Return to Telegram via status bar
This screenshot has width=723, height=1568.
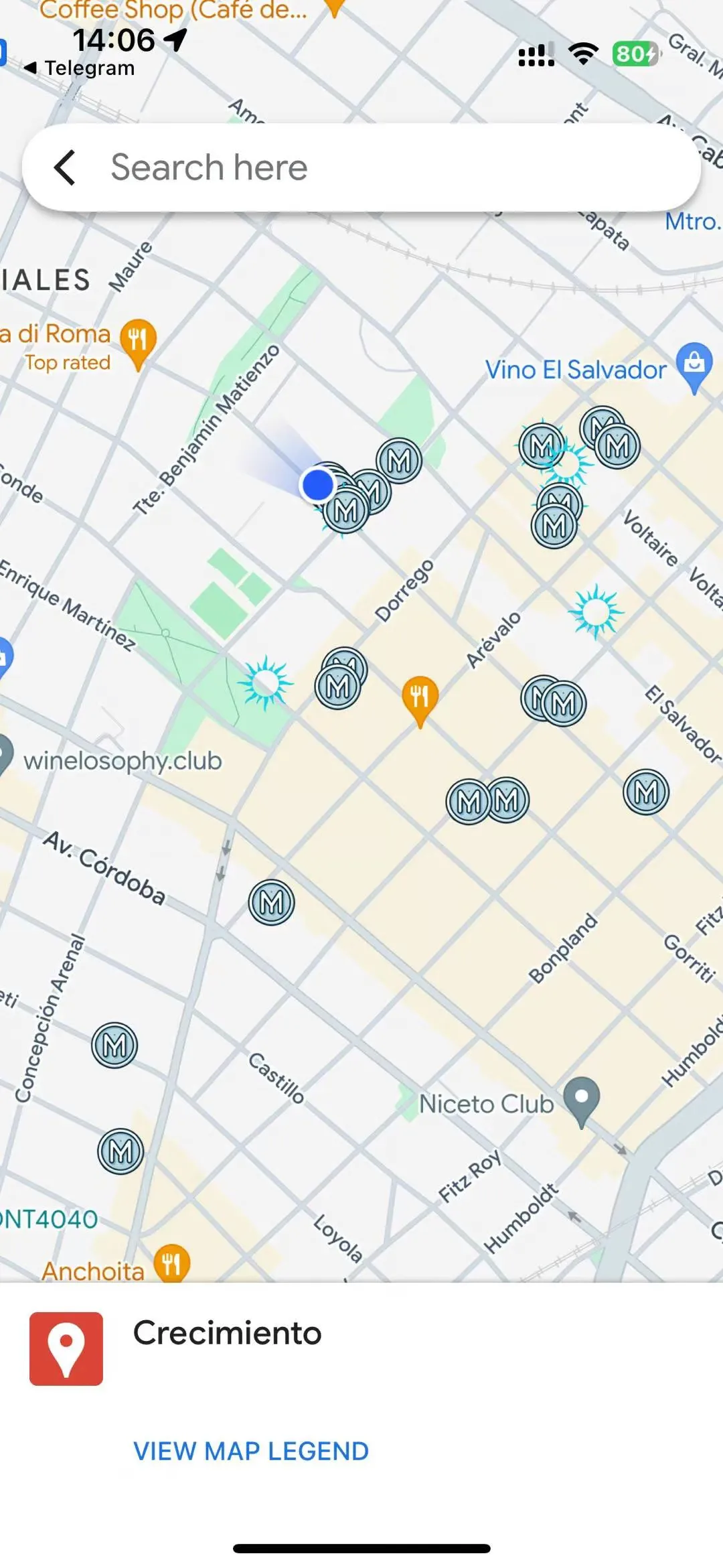click(79, 68)
